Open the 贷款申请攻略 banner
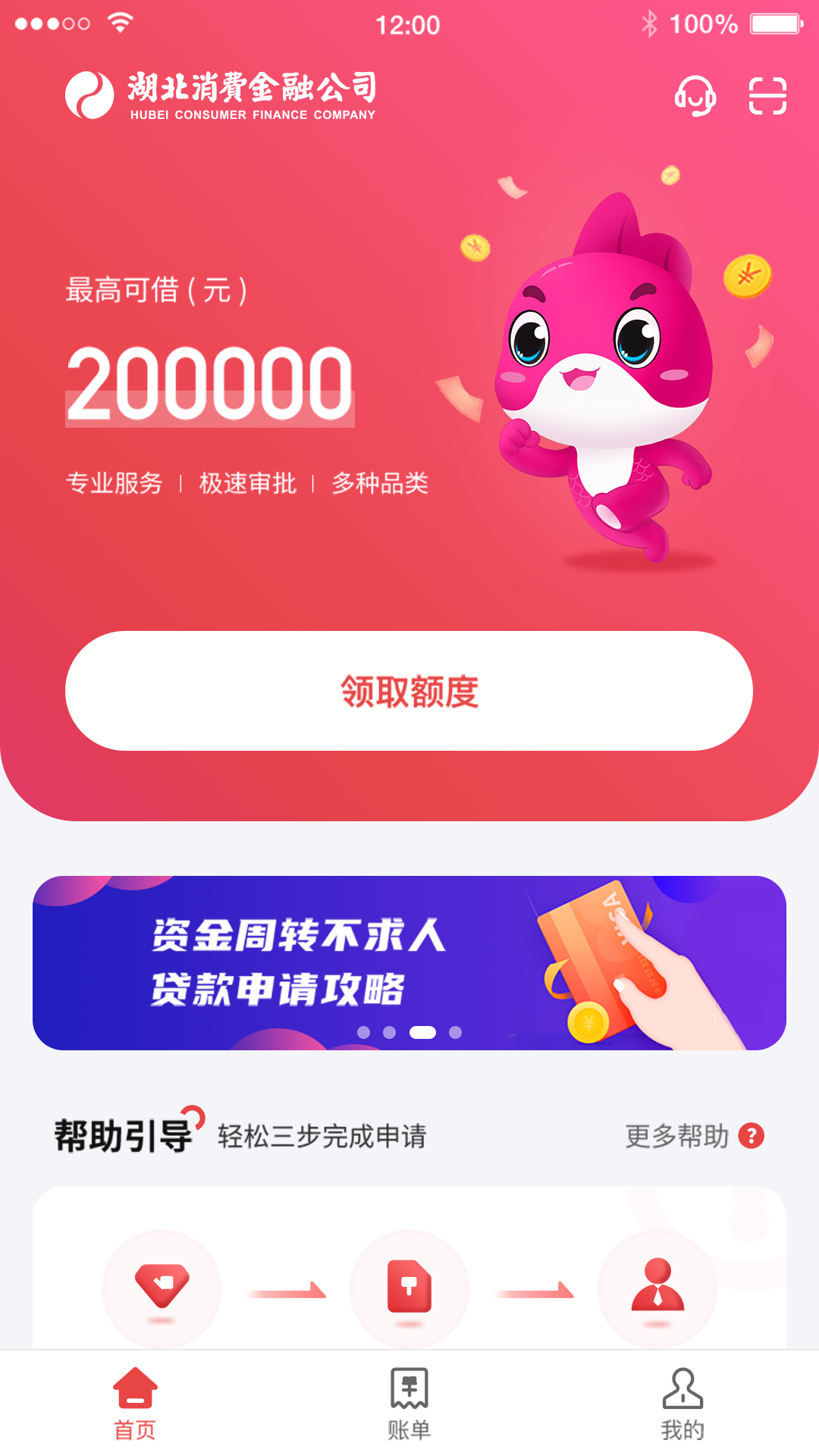The width and height of the screenshot is (819, 1456). point(409,962)
